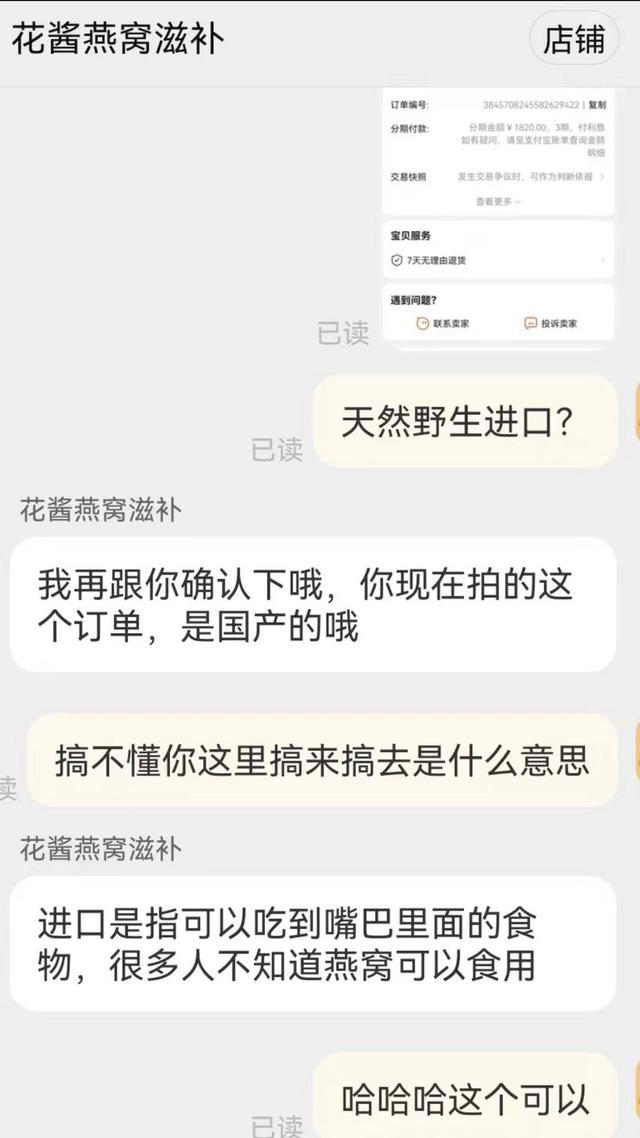Open the 店铺 store page
Viewport: 640px width, 1138px height.
click(574, 38)
